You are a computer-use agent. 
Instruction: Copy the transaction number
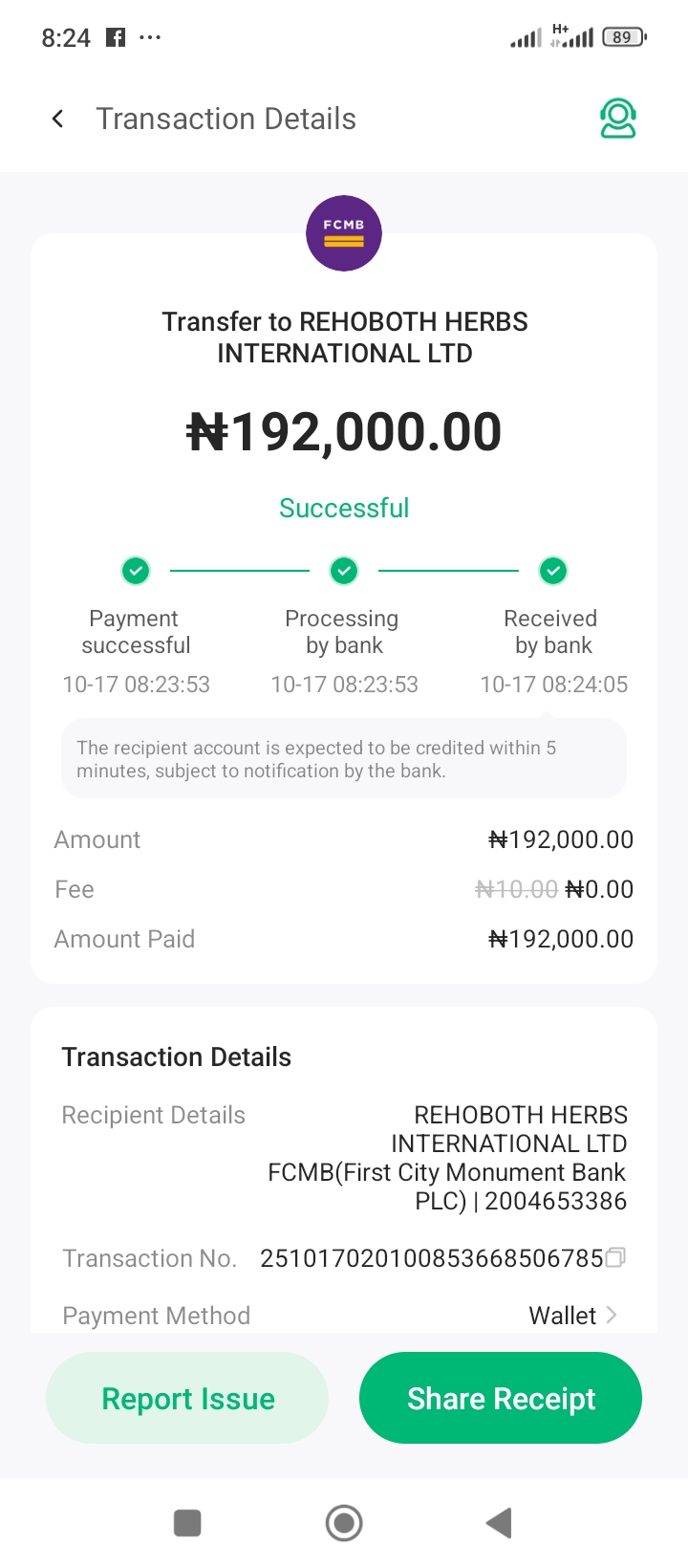(x=616, y=1257)
